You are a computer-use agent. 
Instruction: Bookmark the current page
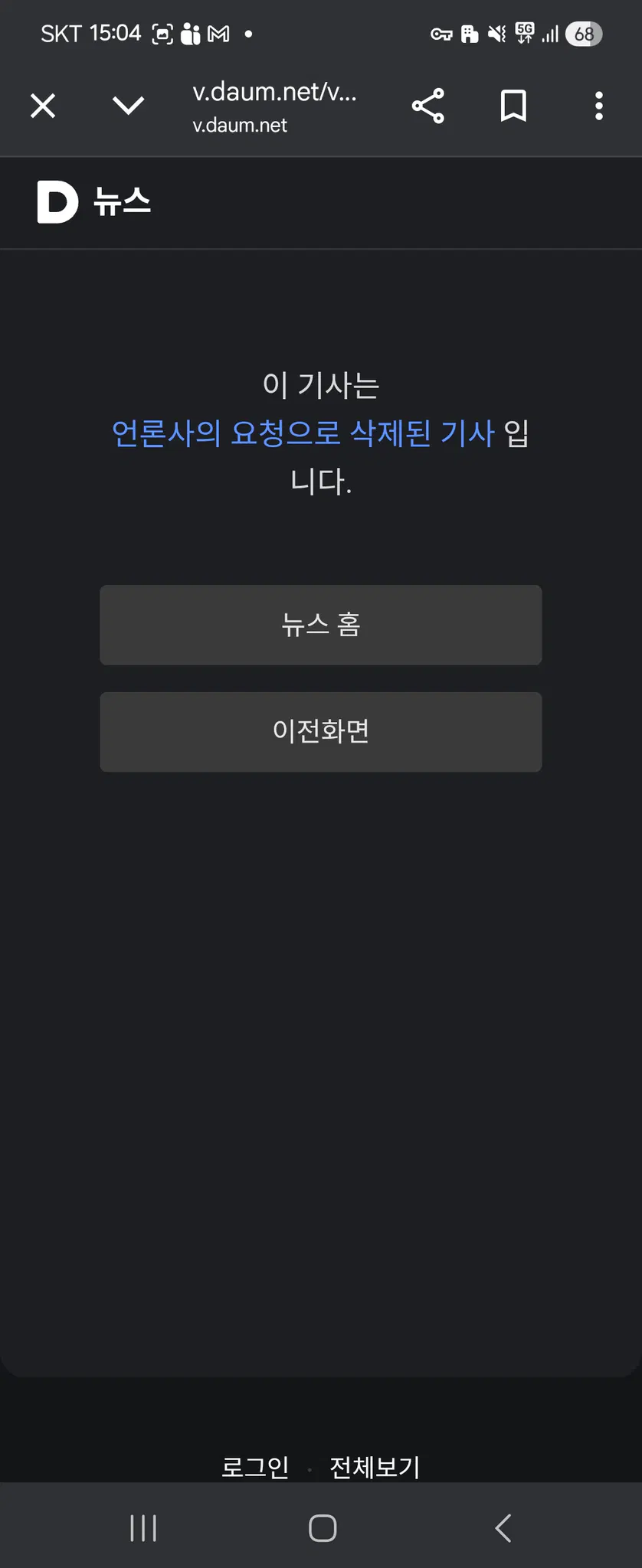pyautogui.click(x=513, y=106)
